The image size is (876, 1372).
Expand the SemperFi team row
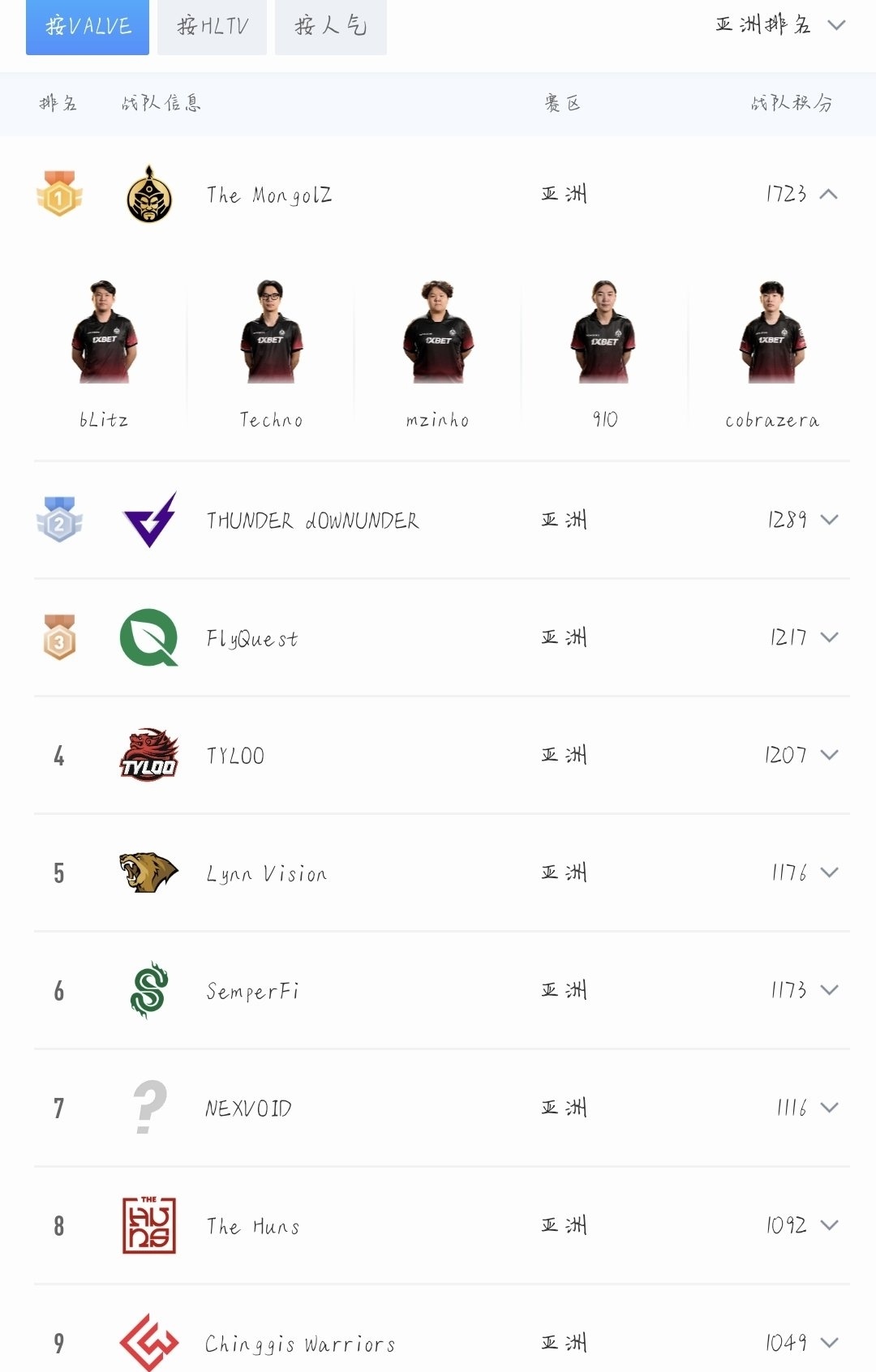point(829,990)
